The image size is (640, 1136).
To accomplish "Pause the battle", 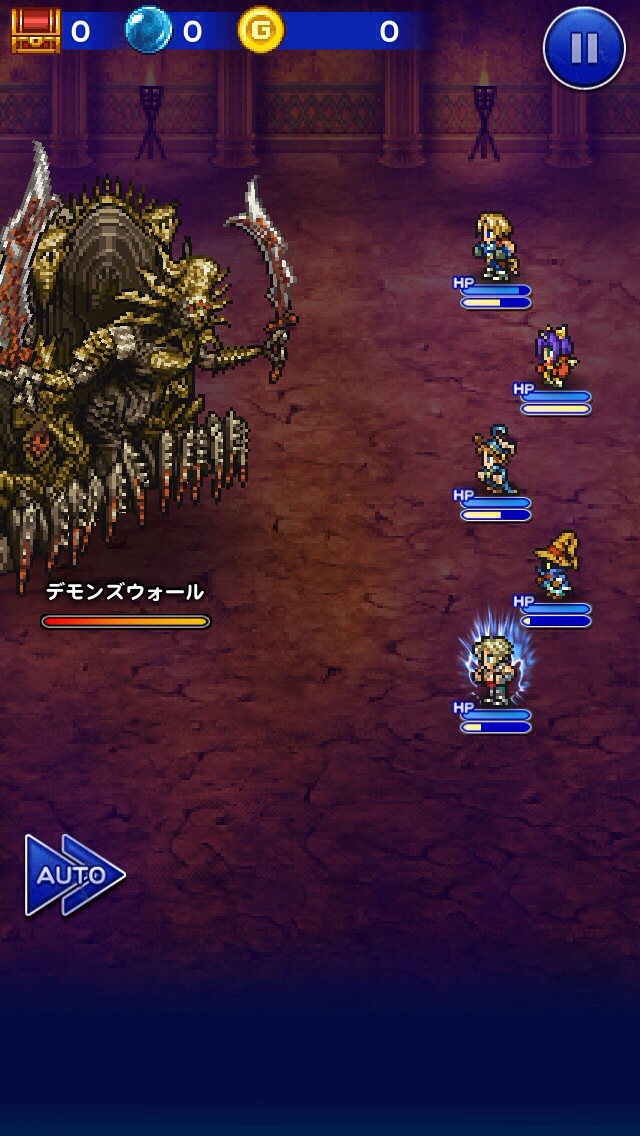I will [584, 47].
